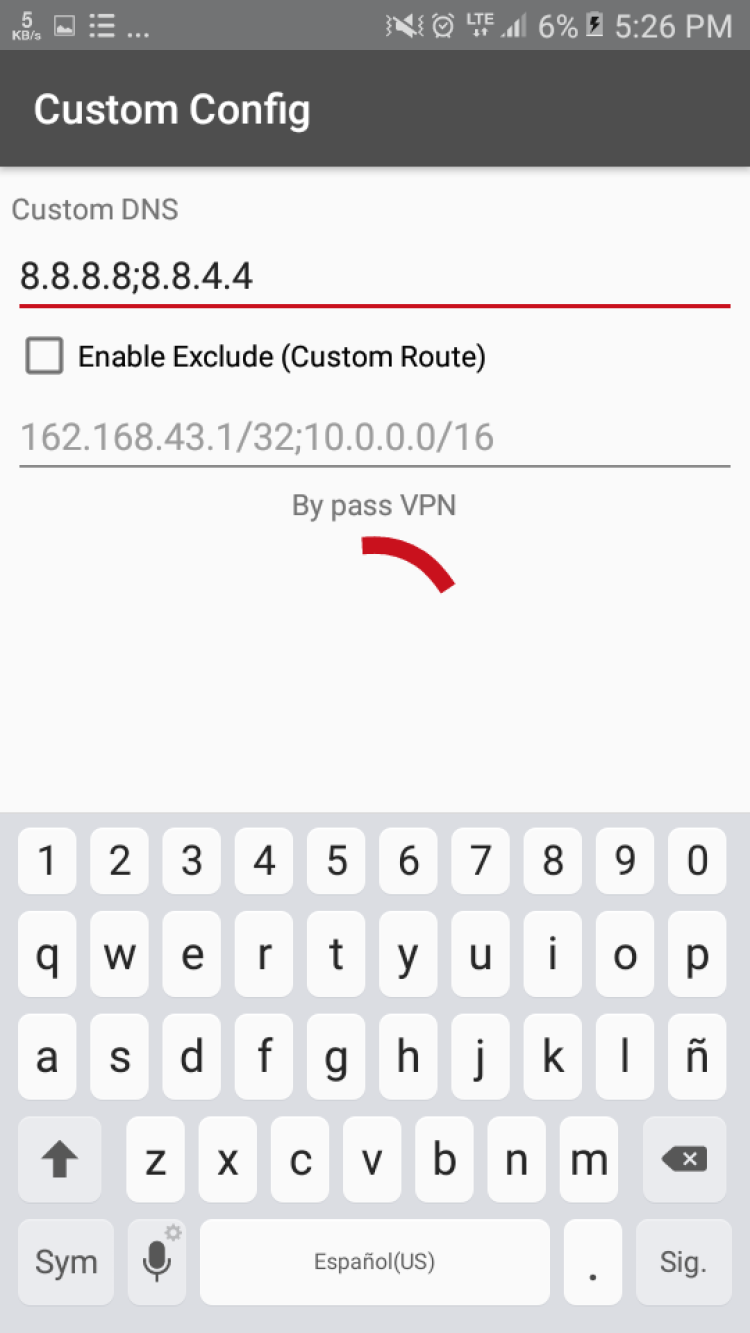Edit the Custom DNS field

374,276
